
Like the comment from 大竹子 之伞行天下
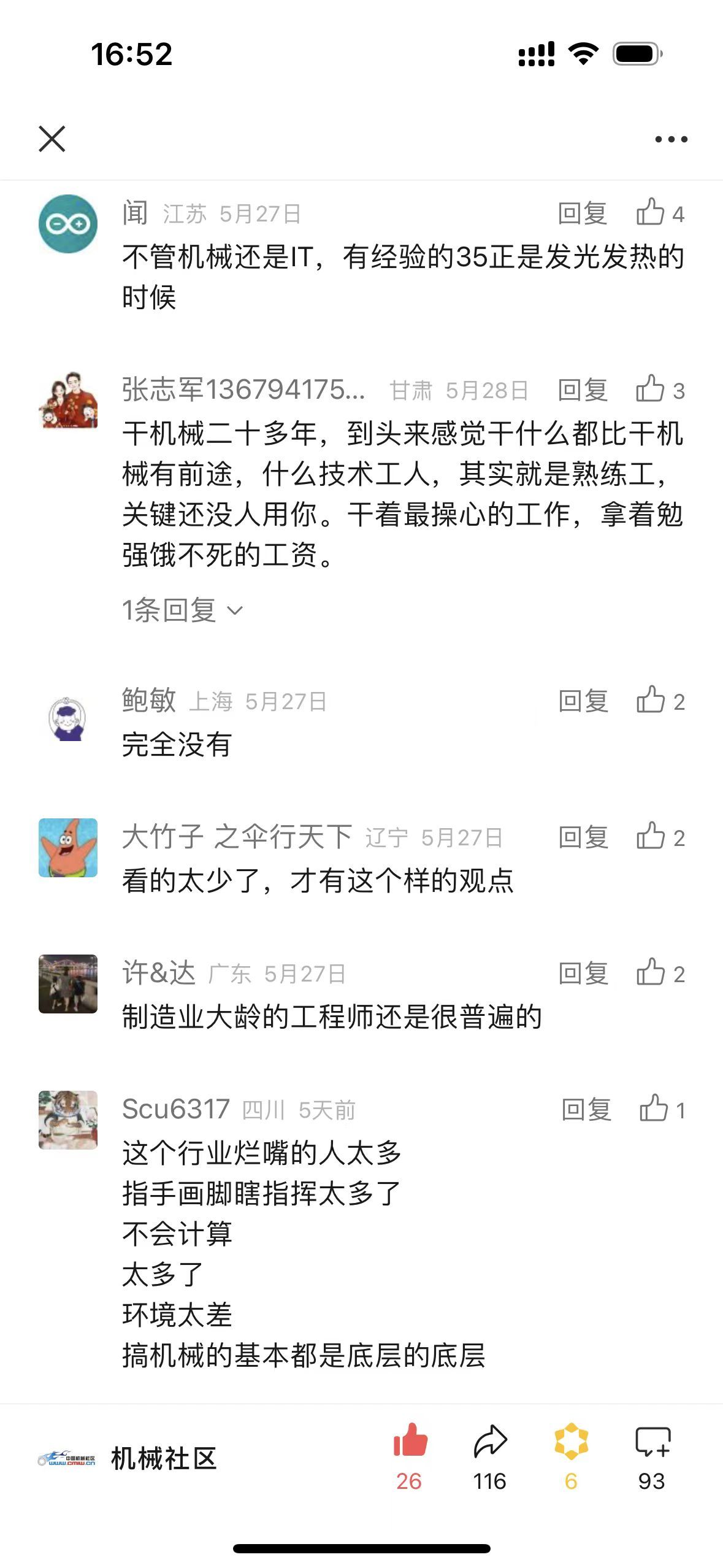660,837
